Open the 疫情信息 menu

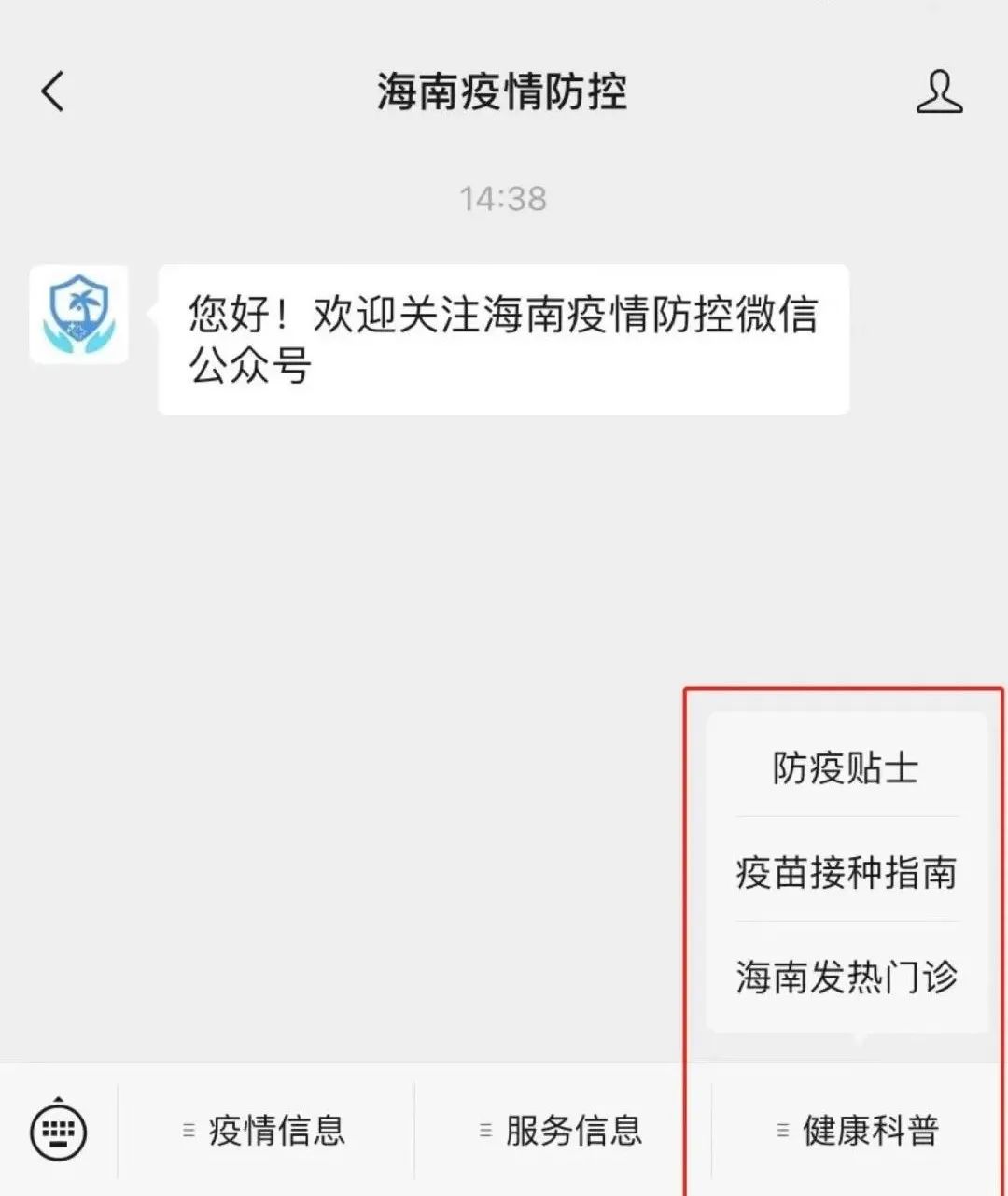click(265, 1131)
